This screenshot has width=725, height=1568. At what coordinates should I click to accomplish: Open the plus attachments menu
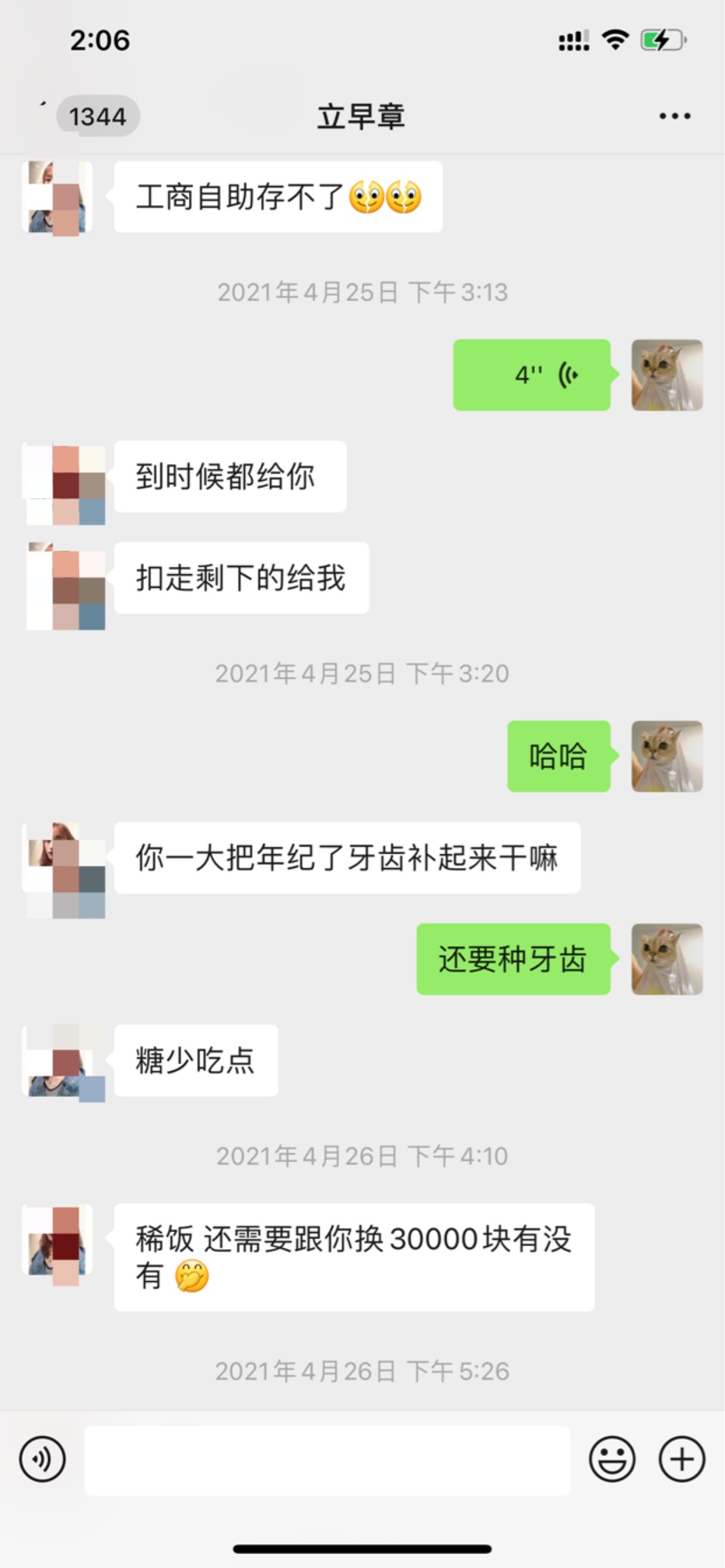[681, 1459]
